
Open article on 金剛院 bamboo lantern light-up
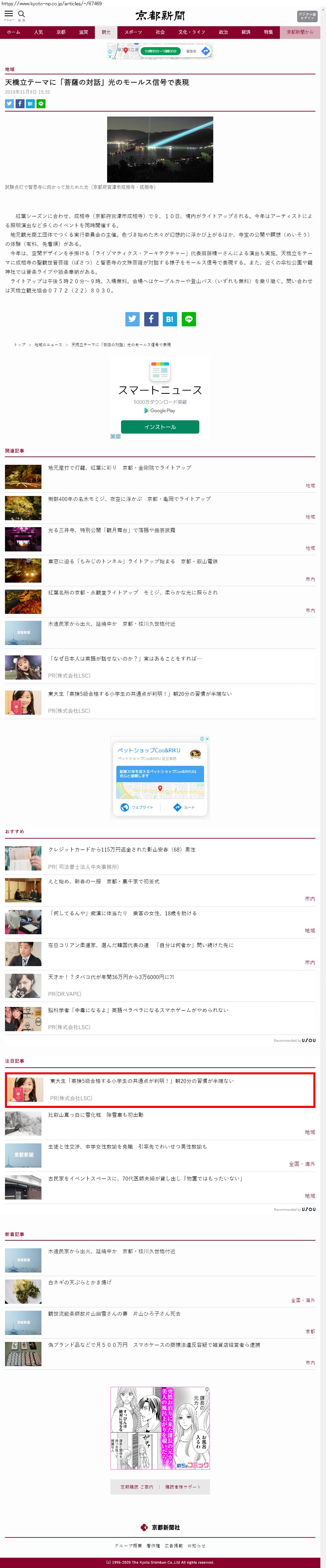[x=119, y=467]
